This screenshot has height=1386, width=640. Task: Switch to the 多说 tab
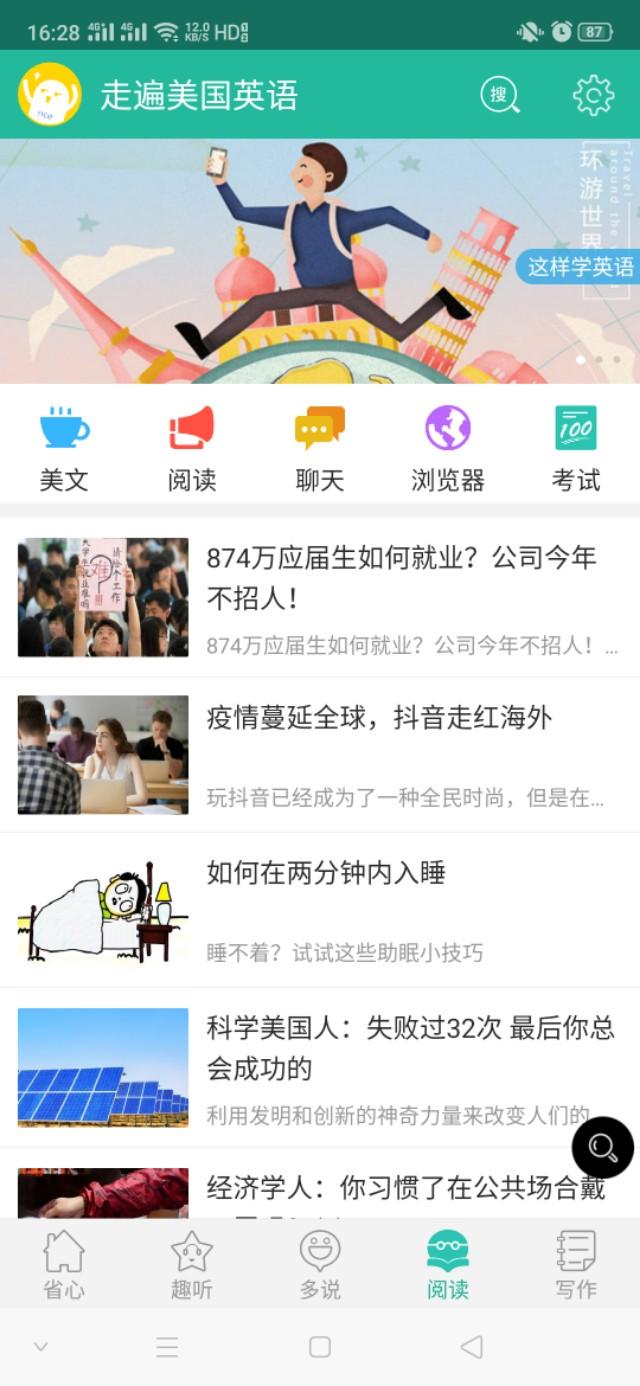pos(320,1264)
